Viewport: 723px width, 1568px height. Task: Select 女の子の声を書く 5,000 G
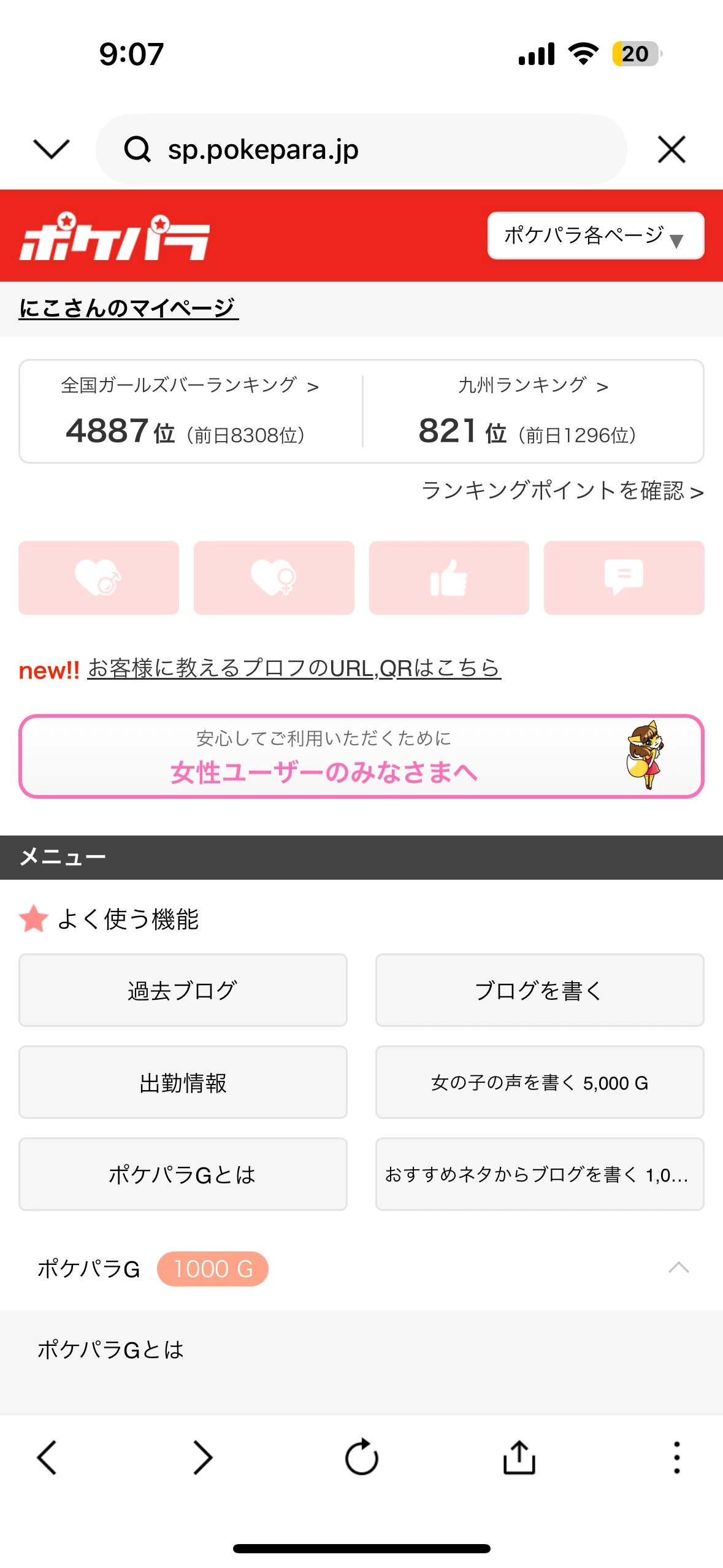click(539, 1082)
